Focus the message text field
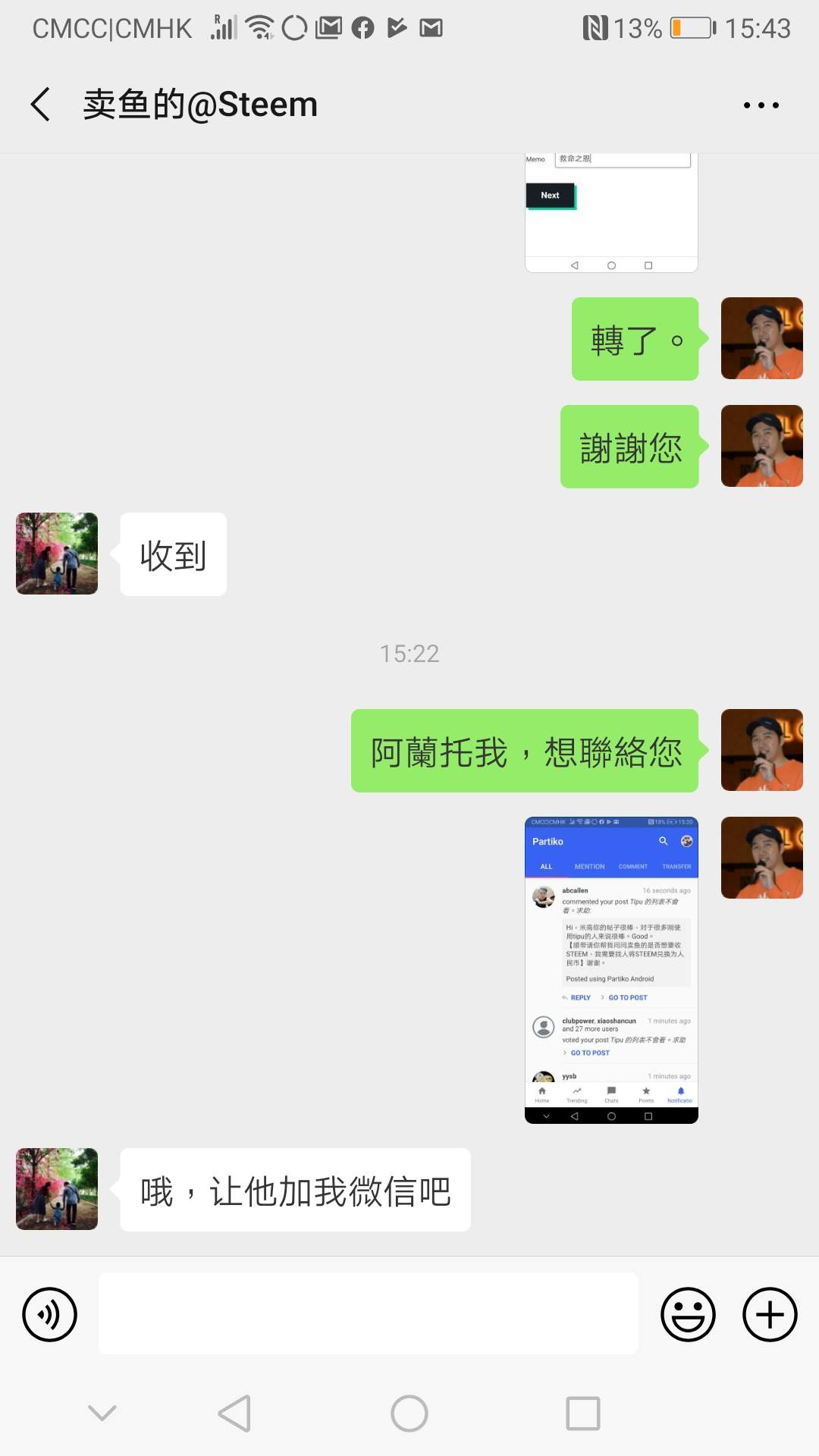The width and height of the screenshot is (819, 1456). point(368,1314)
